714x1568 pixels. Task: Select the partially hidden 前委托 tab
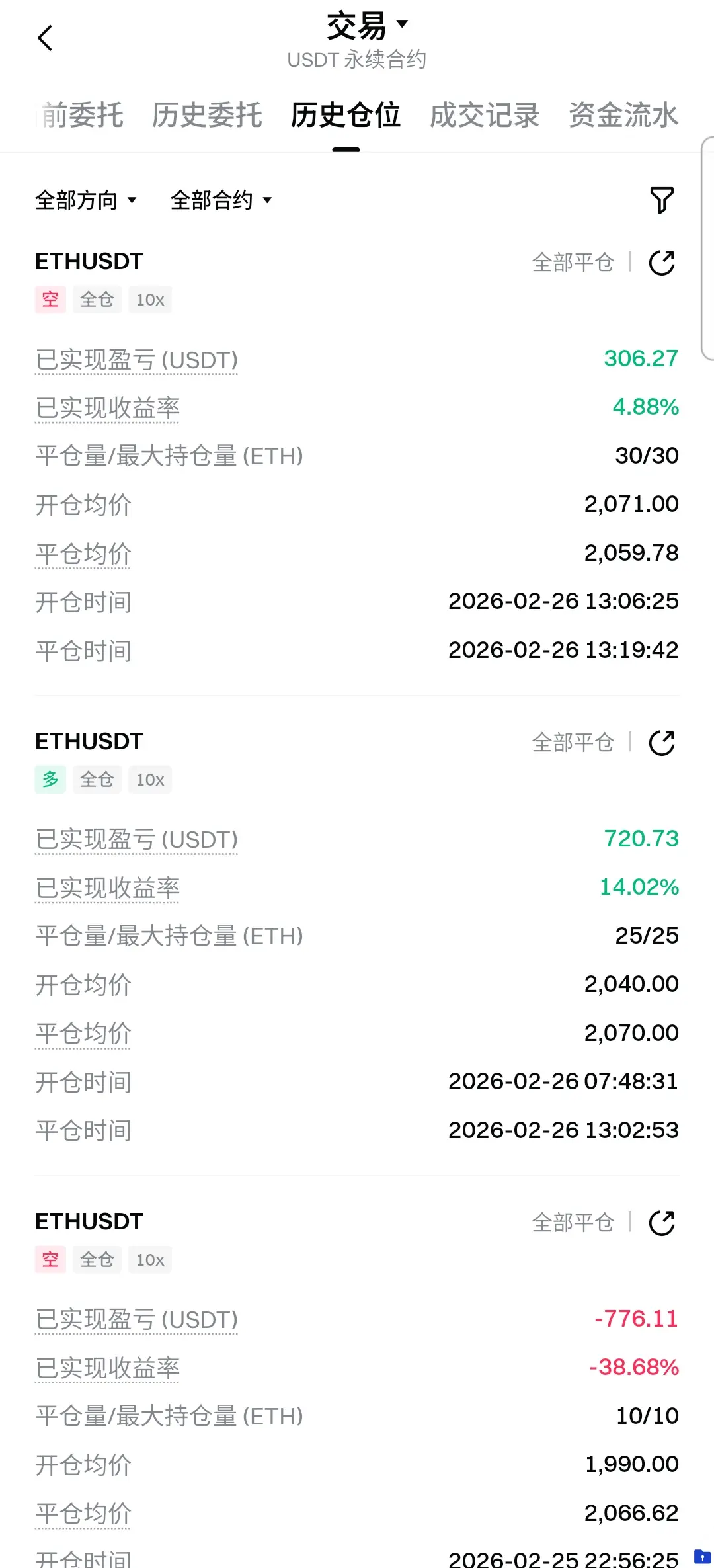pyautogui.click(x=82, y=115)
